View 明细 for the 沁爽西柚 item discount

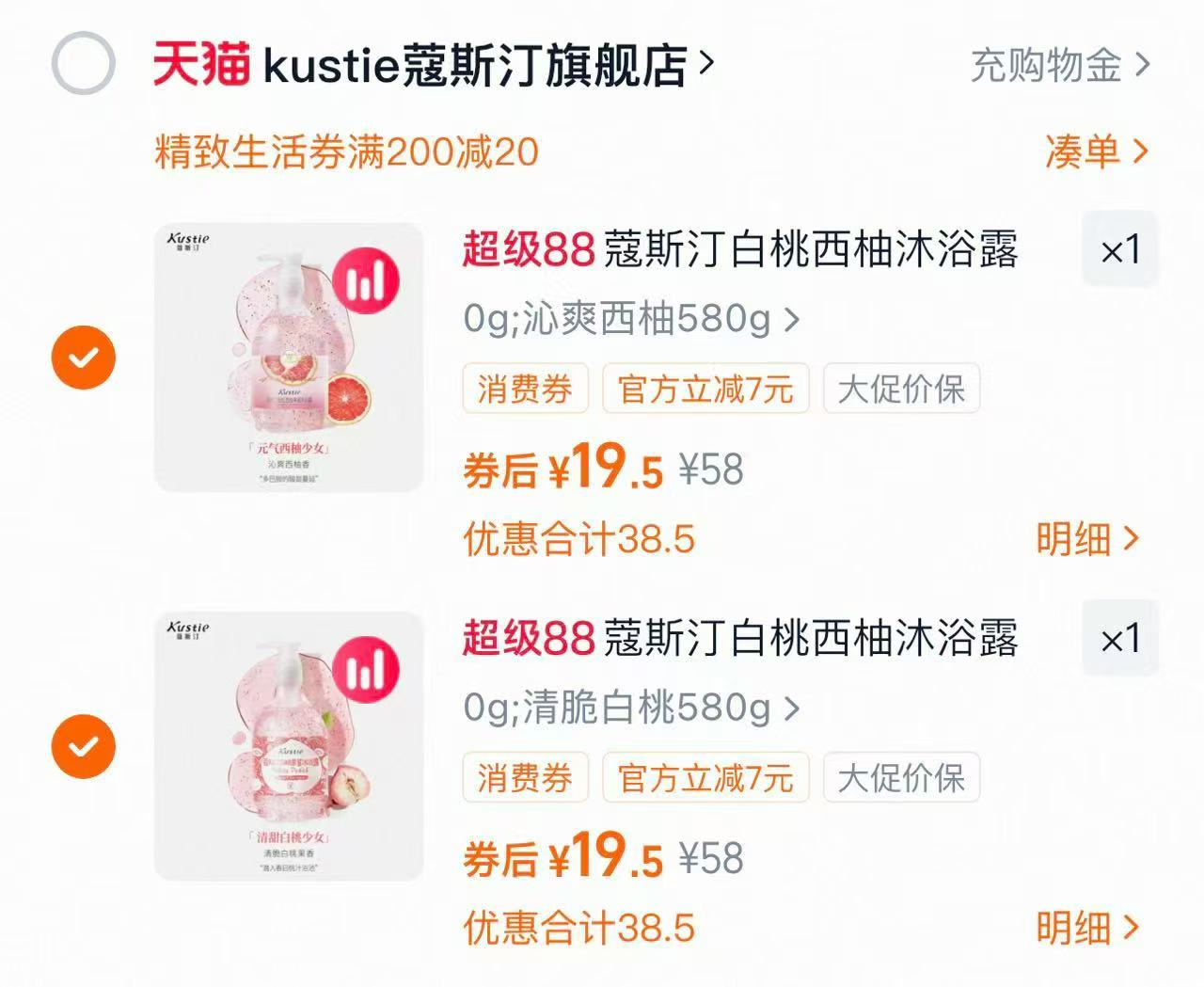1086,539
